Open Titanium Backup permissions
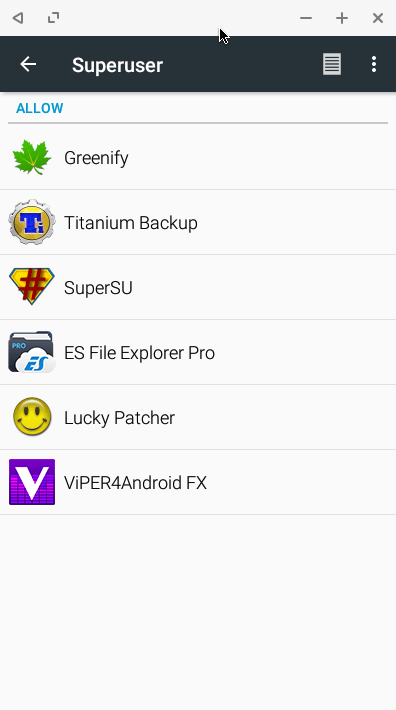This screenshot has width=396, height=710. tap(198, 222)
